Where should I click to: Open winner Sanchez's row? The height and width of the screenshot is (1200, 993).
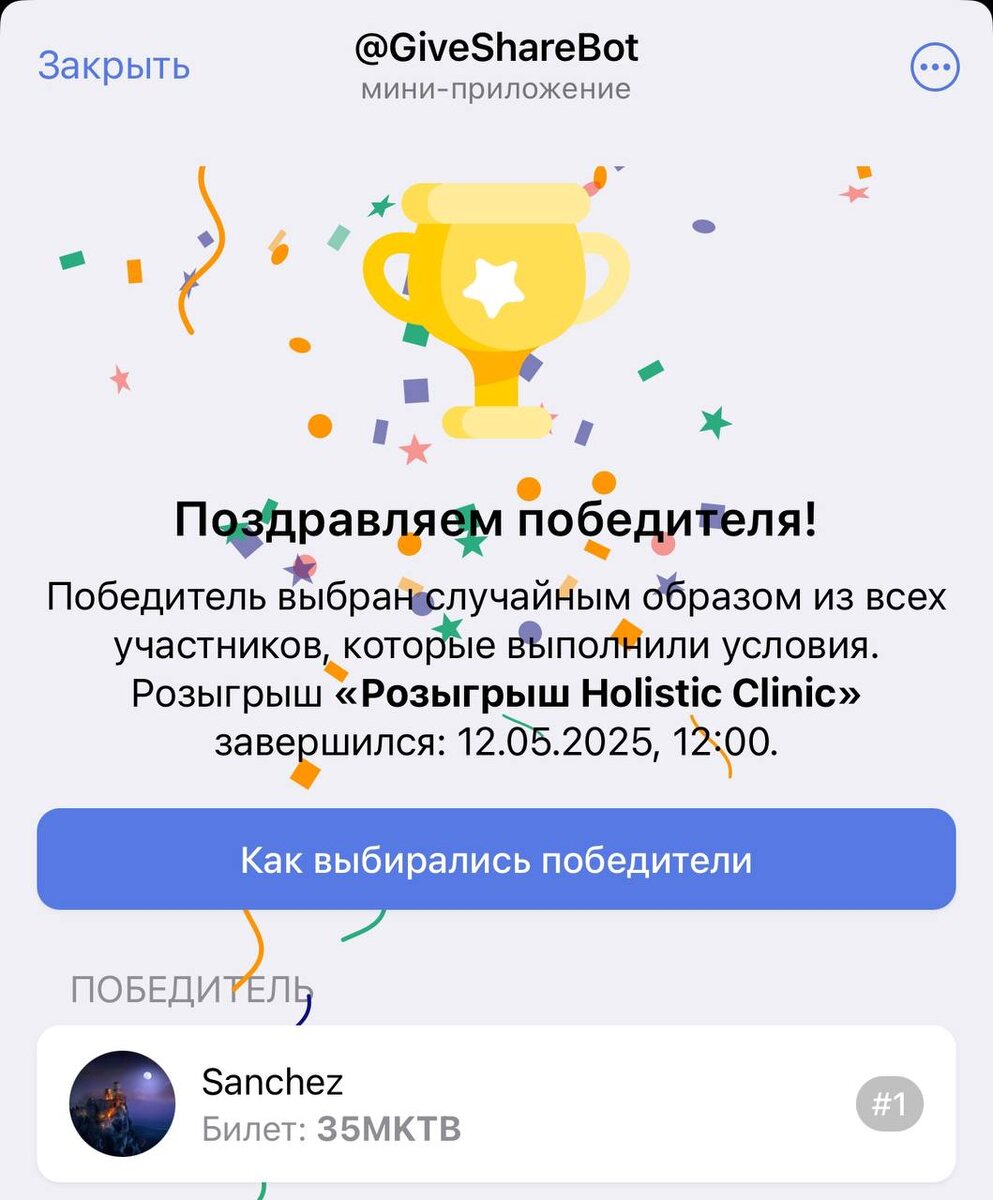click(x=496, y=1103)
